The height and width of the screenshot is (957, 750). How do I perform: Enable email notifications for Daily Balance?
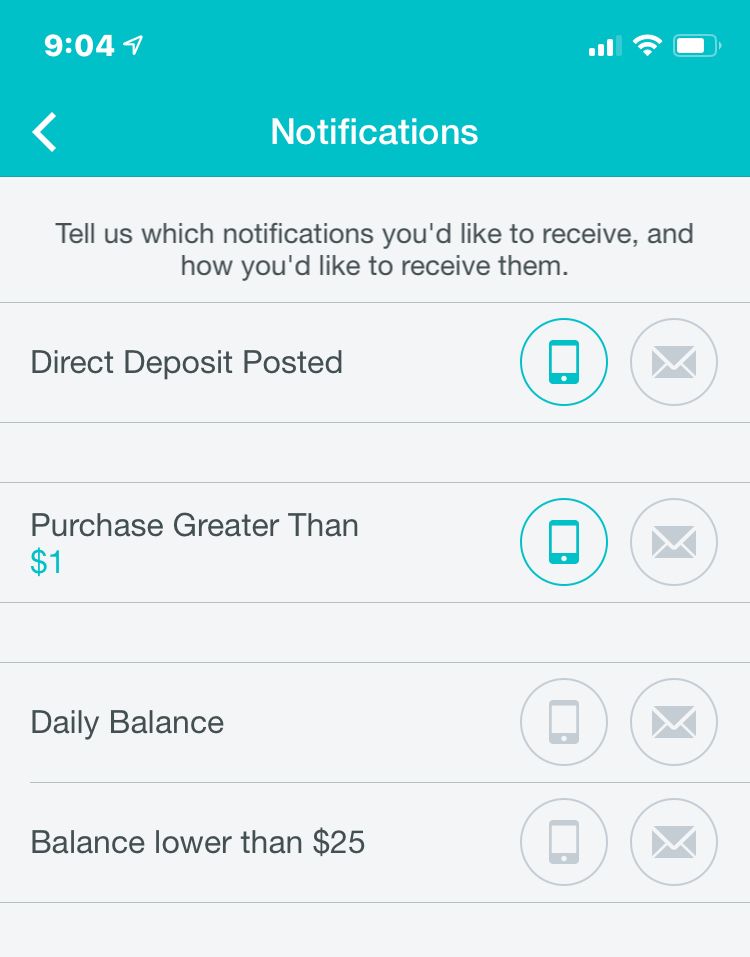point(673,722)
